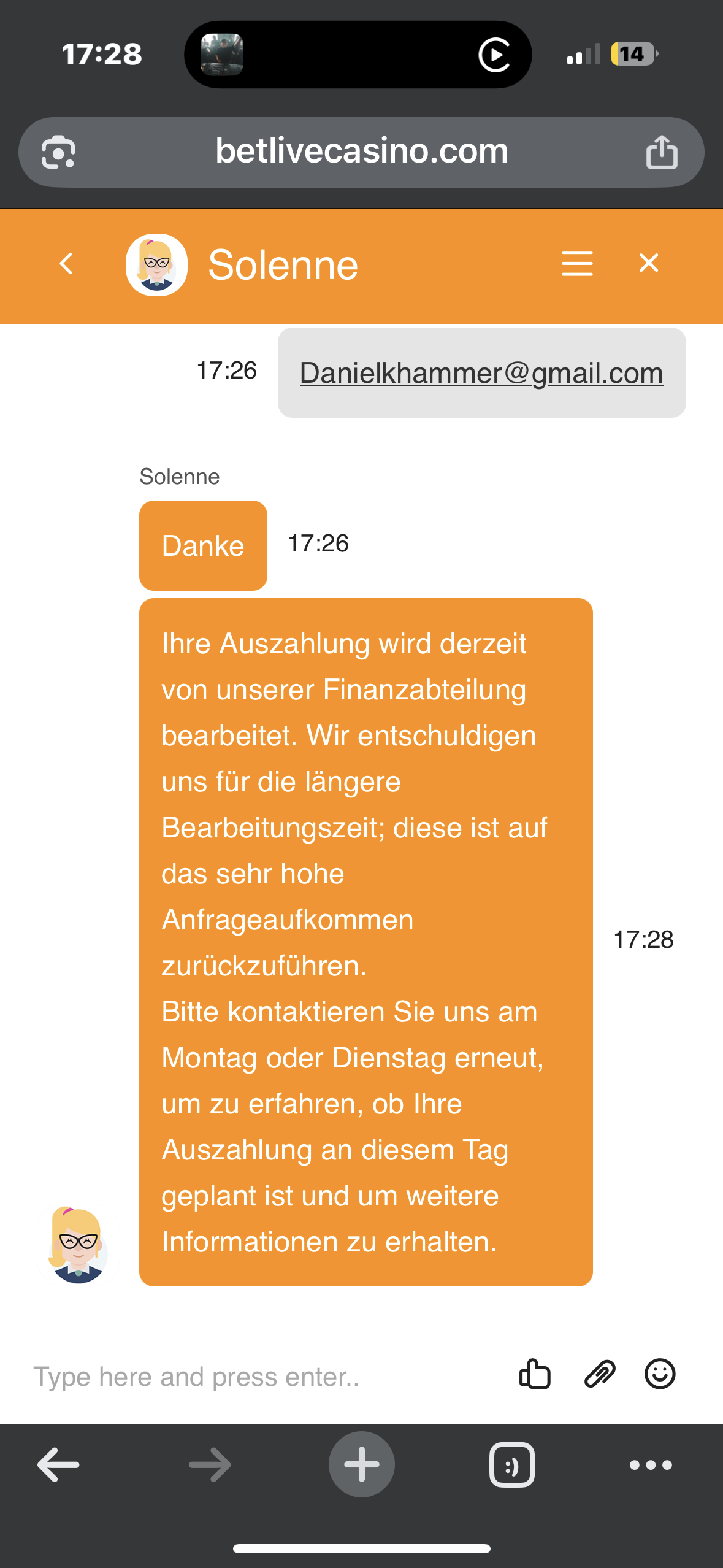This screenshot has width=723, height=1568.
Task: Tap the Danielkhammer@gmail.com email link
Action: click(x=481, y=373)
